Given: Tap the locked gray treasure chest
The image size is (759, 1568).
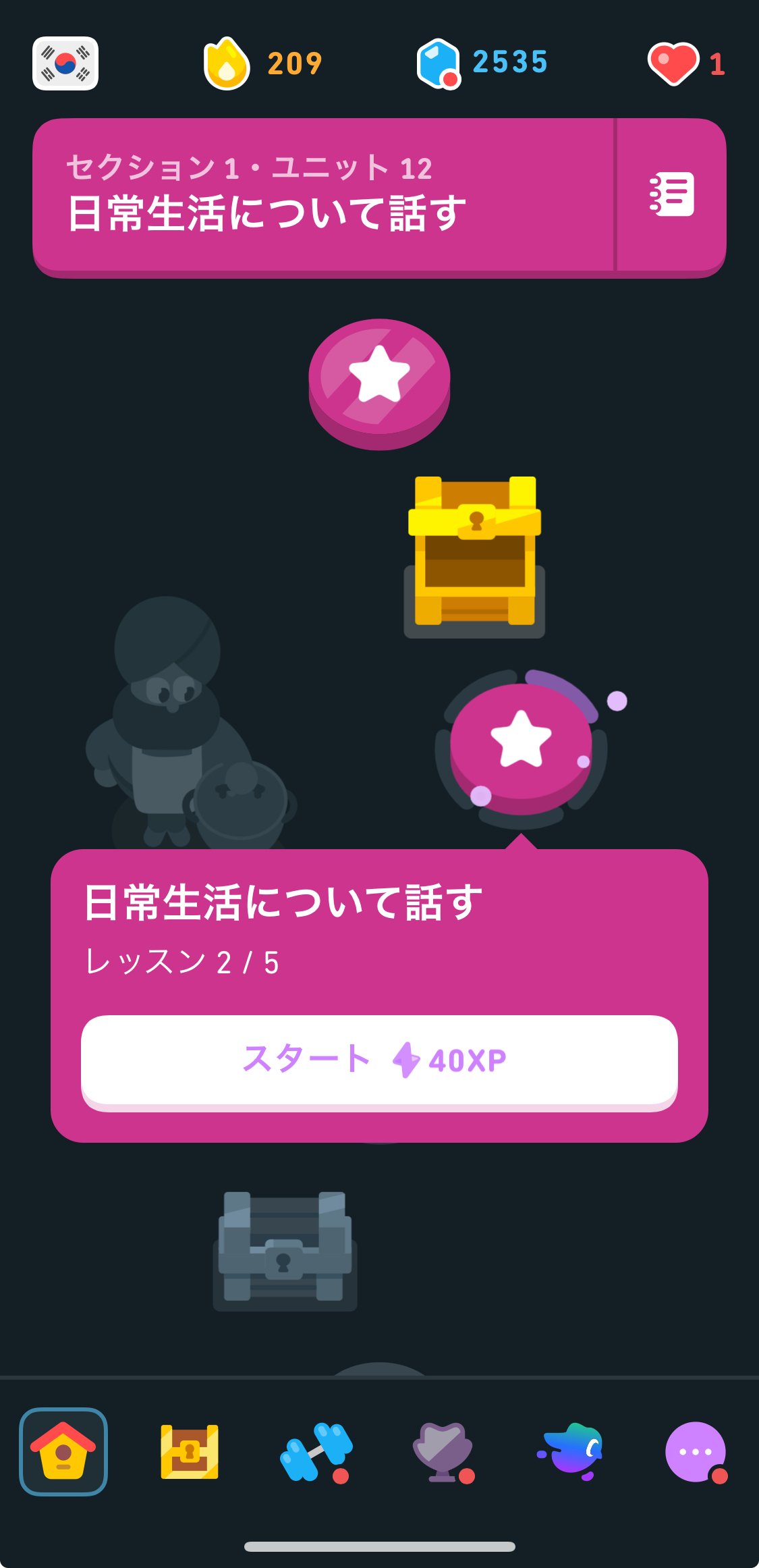Looking at the screenshot, I should pyautogui.click(x=285, y=1249).
